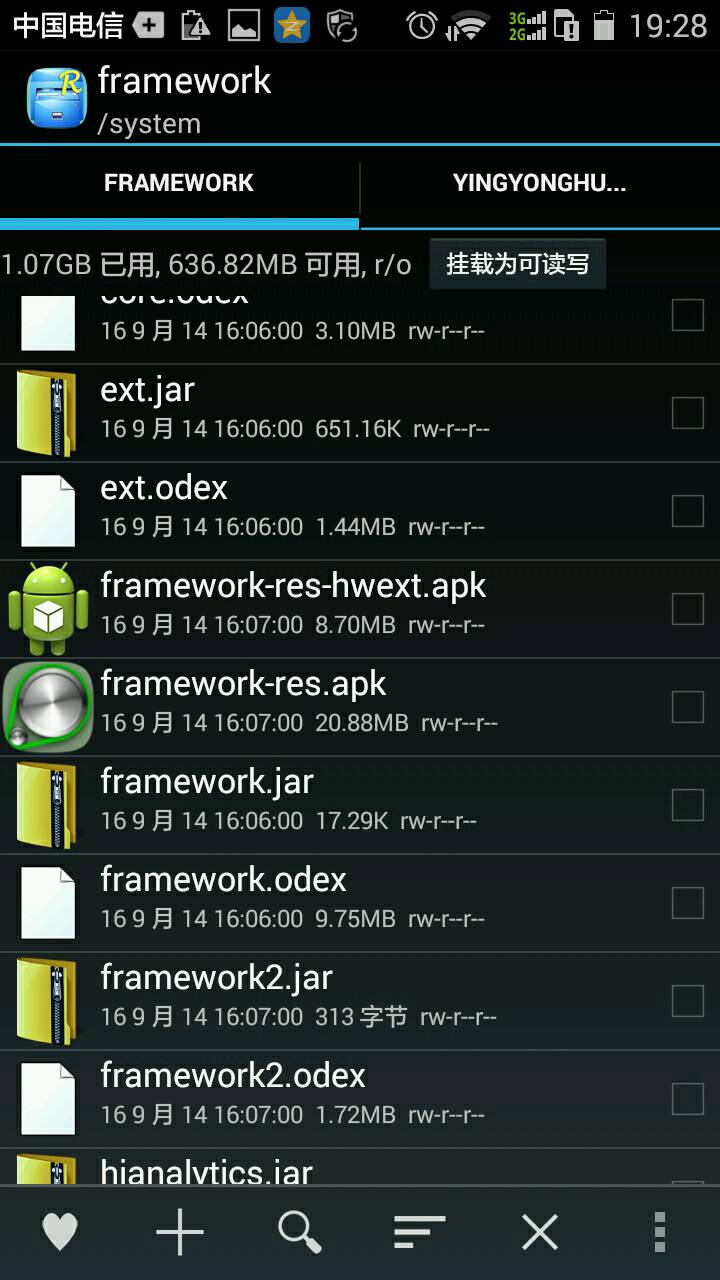This screenshot has width=720, height=1280.
Task: Open the search magnifier
Action: (300, 1232)
